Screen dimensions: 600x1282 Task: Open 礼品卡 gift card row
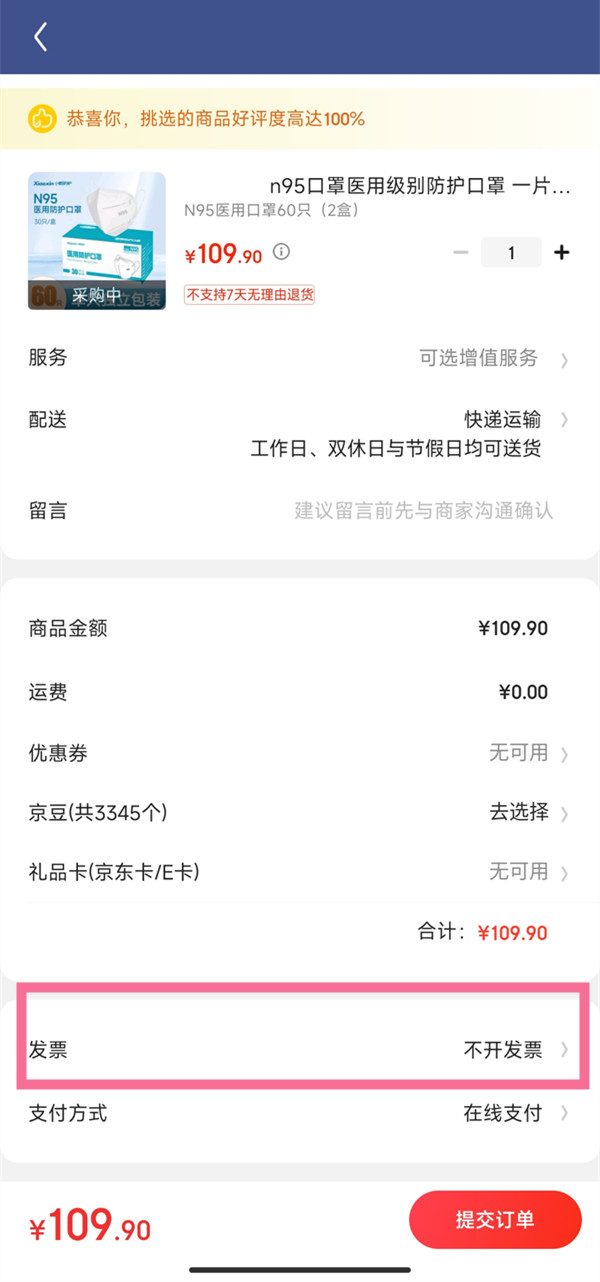[x=300, y=872]
